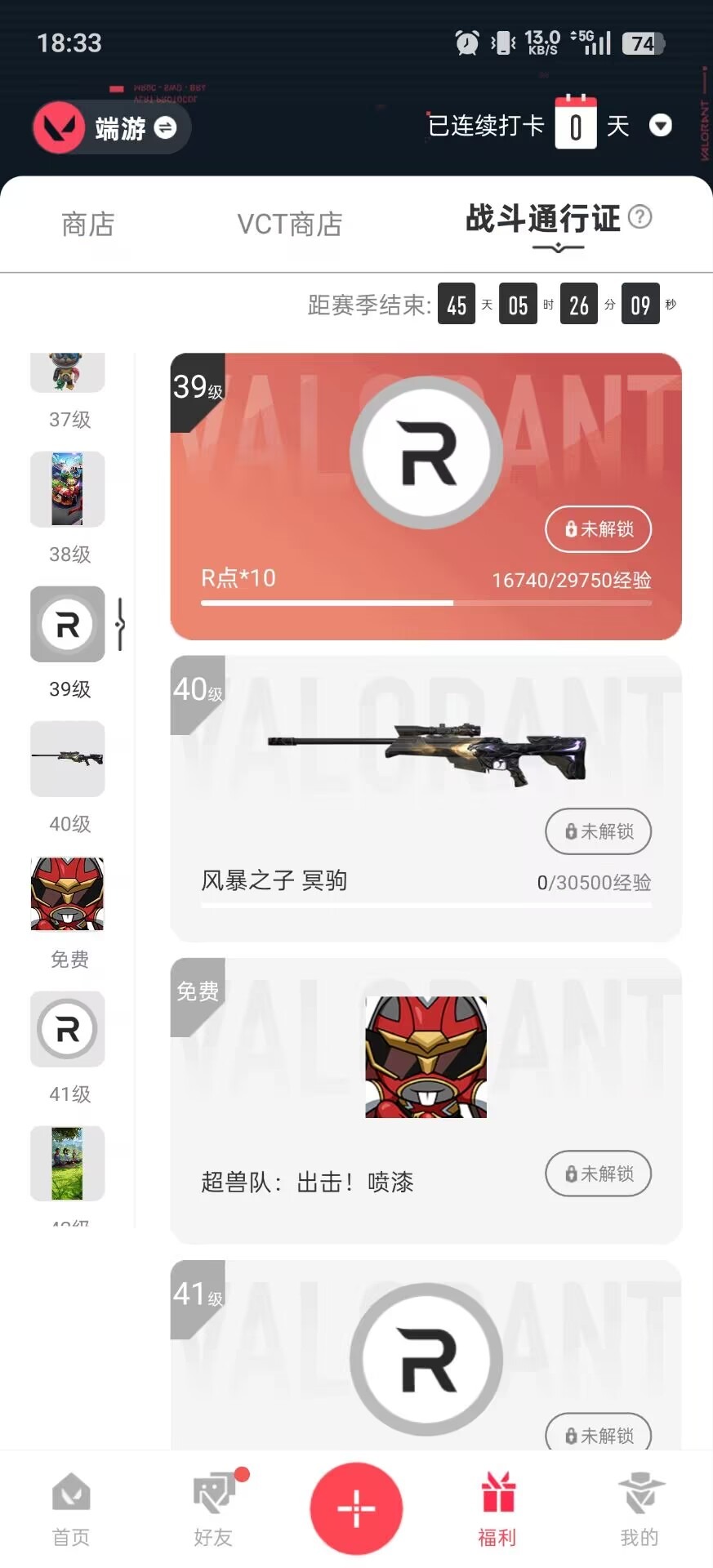Select the 免费 spray thumbnail in sidebar
Screen dimensions: 713x1568
[68, 893]
